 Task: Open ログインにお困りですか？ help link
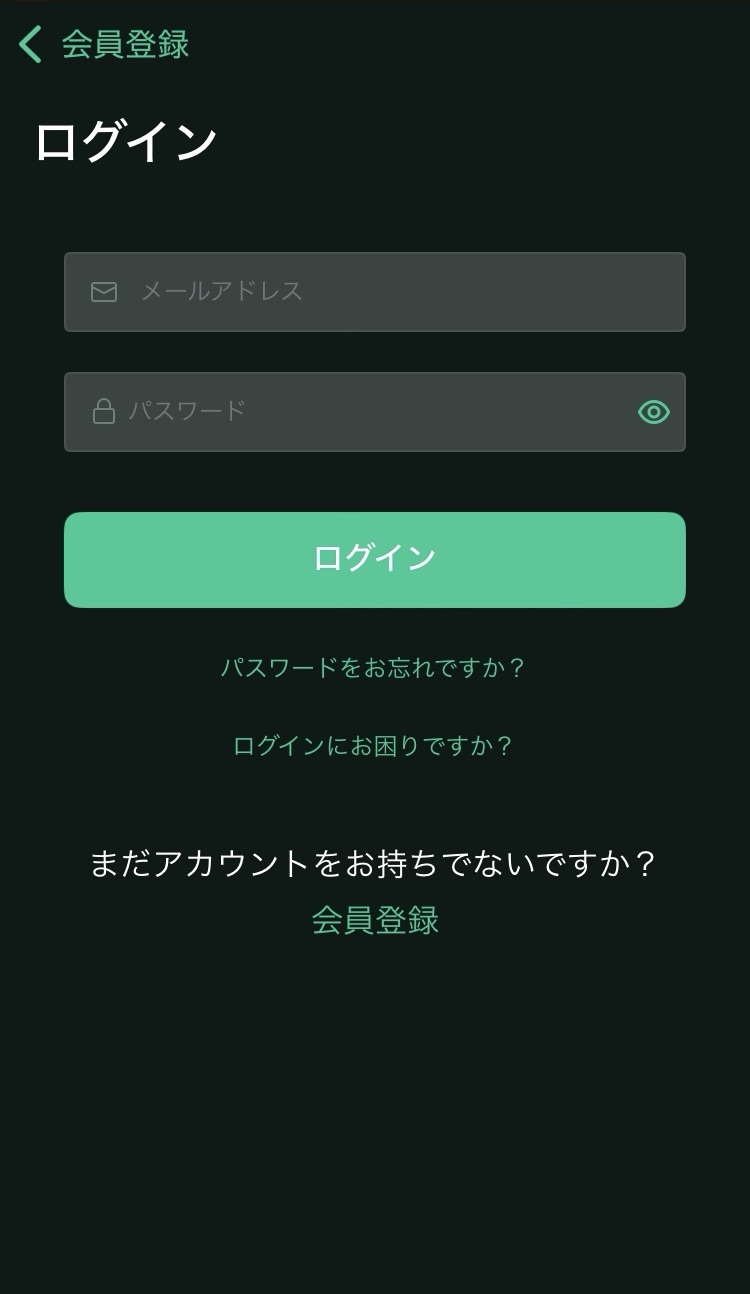[x=373, y=746]
